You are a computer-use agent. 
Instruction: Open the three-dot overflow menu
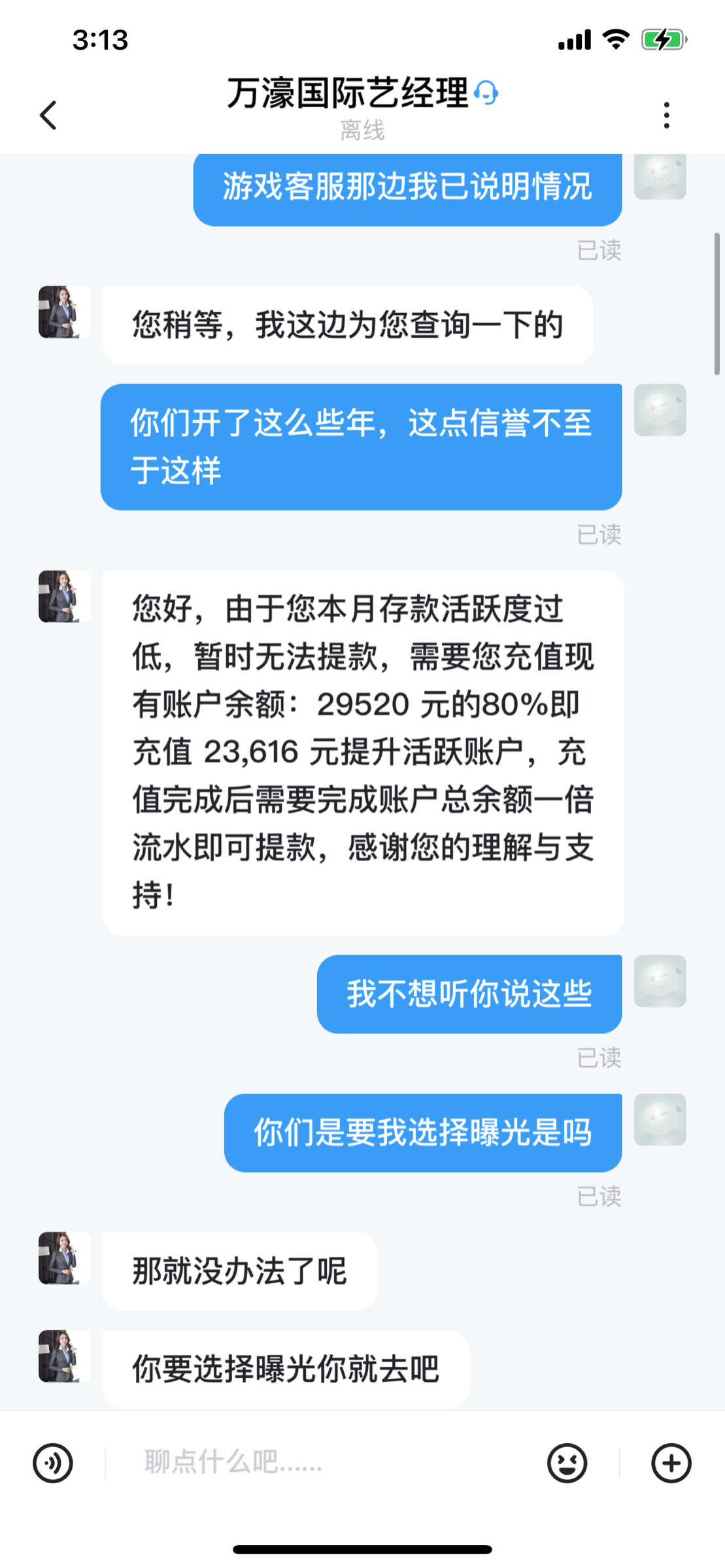click(x=666, y=115)
